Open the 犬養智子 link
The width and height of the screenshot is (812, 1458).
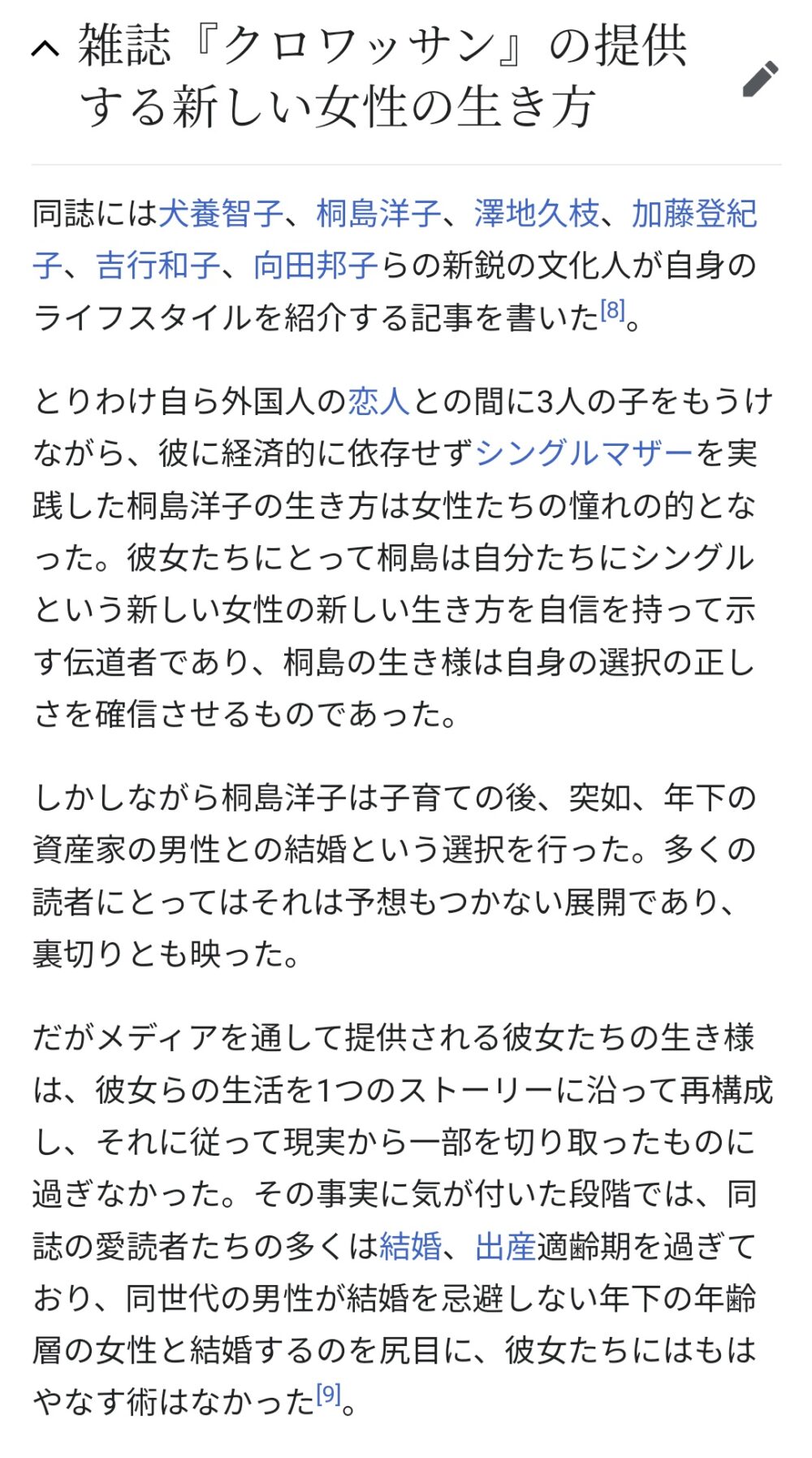tap(221, 214)
